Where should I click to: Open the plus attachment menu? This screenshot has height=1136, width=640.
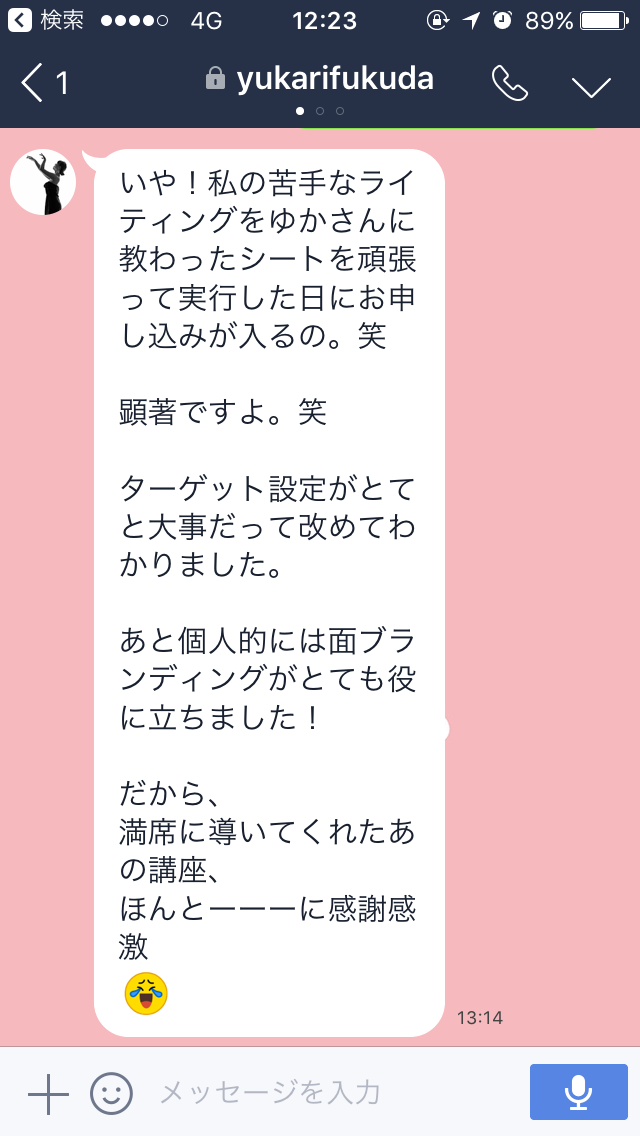(49, 1093)
